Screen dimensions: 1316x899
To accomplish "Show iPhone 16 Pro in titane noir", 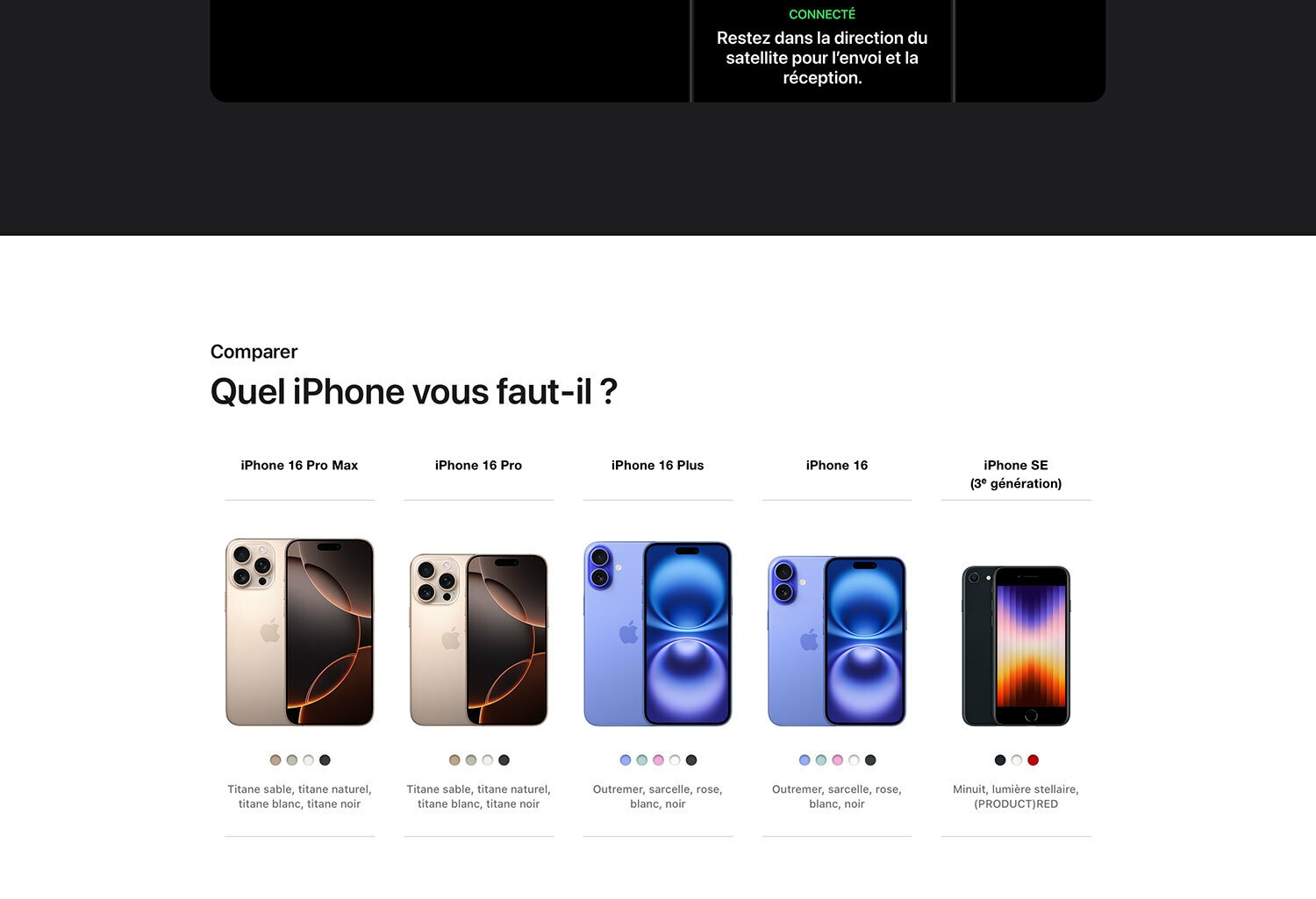I will coord(504,760).
